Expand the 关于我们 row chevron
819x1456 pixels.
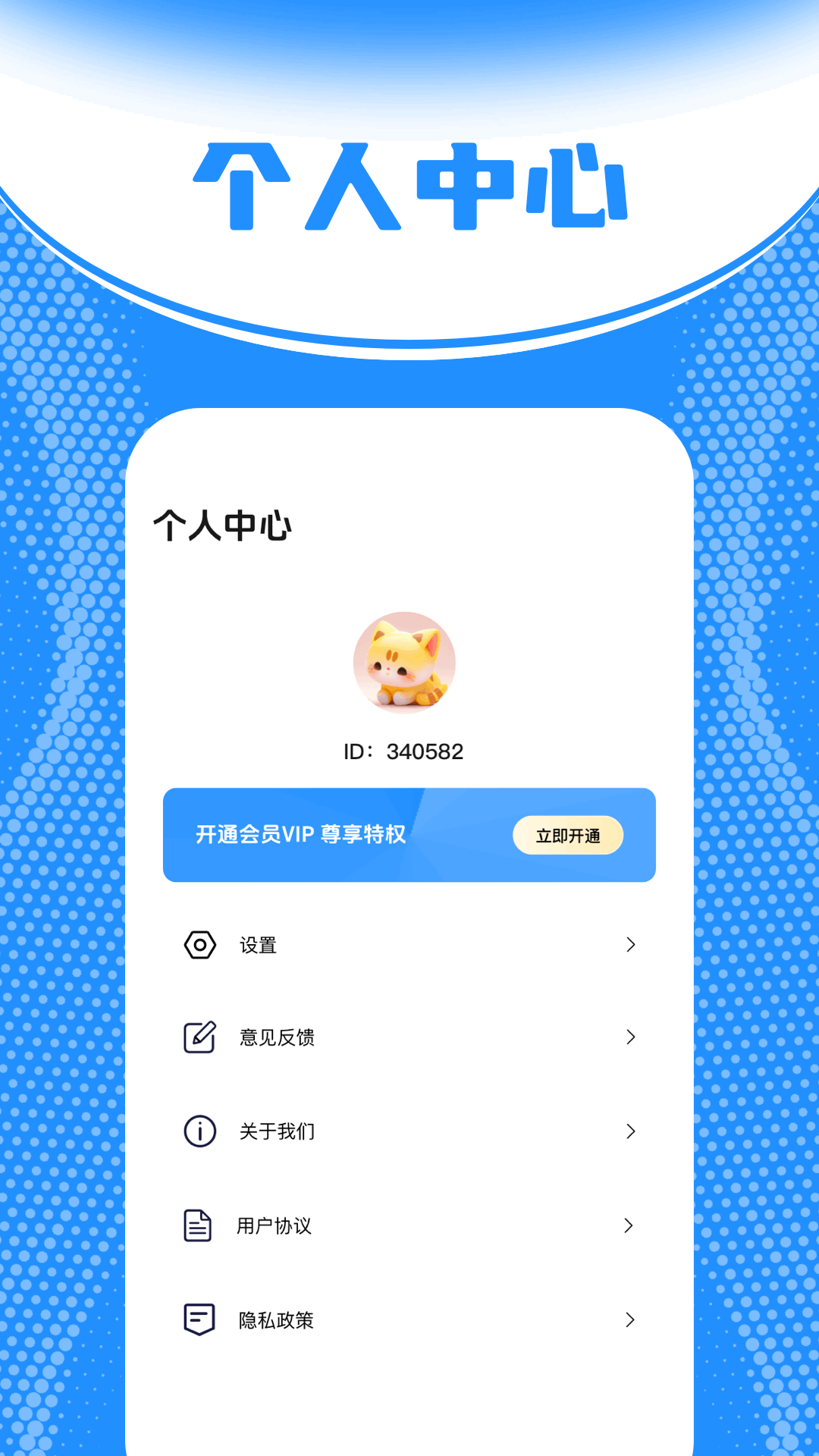pos(631,1131)
